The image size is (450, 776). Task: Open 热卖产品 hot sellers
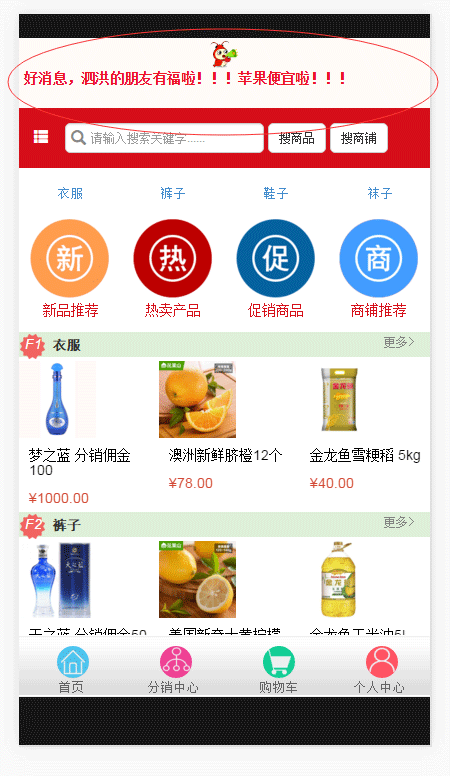click(173, 269)
